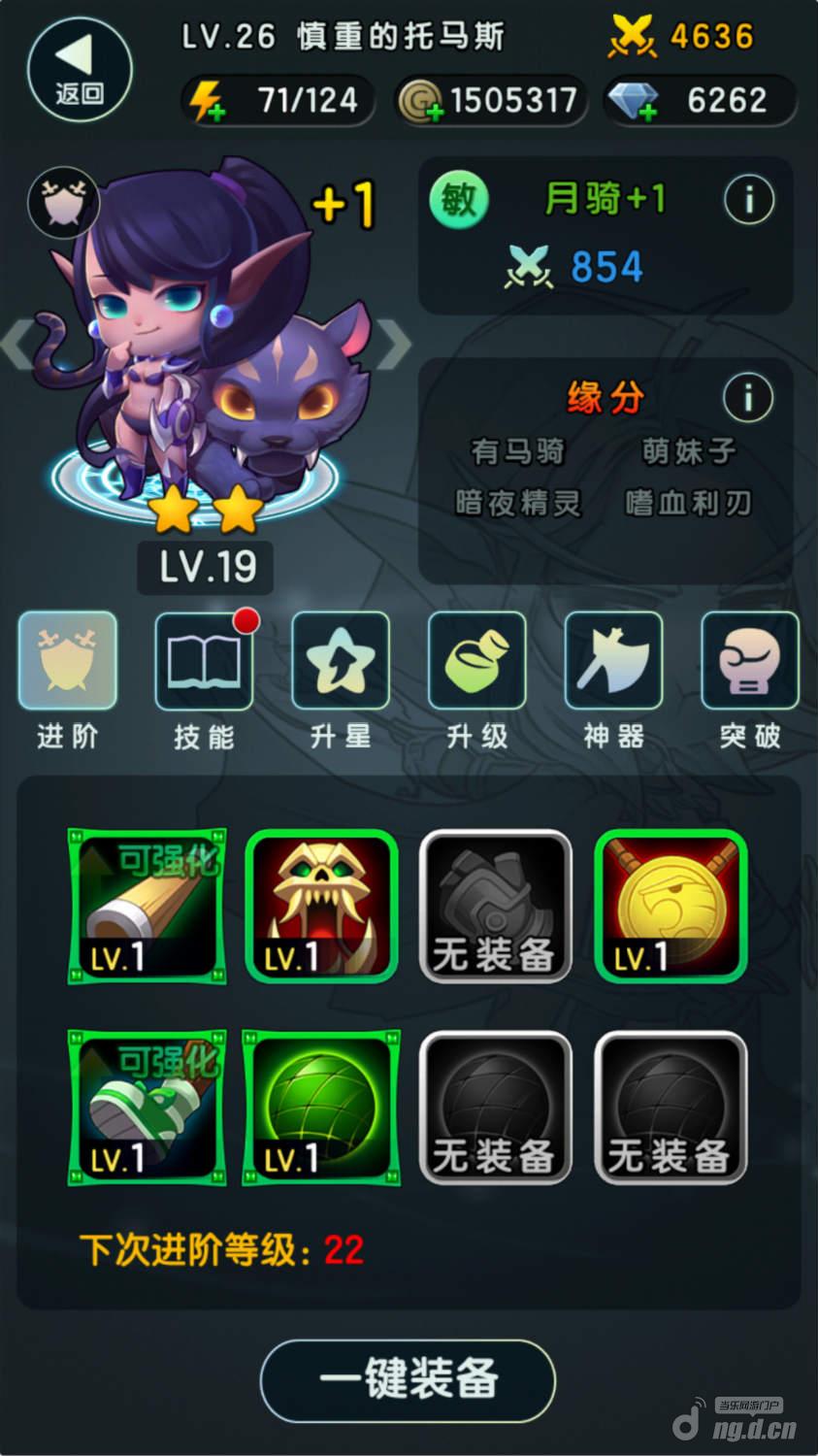This screenshot has height=1456, width=818.
Task: Select the 进阶 tab
Action: pos(67,679)
